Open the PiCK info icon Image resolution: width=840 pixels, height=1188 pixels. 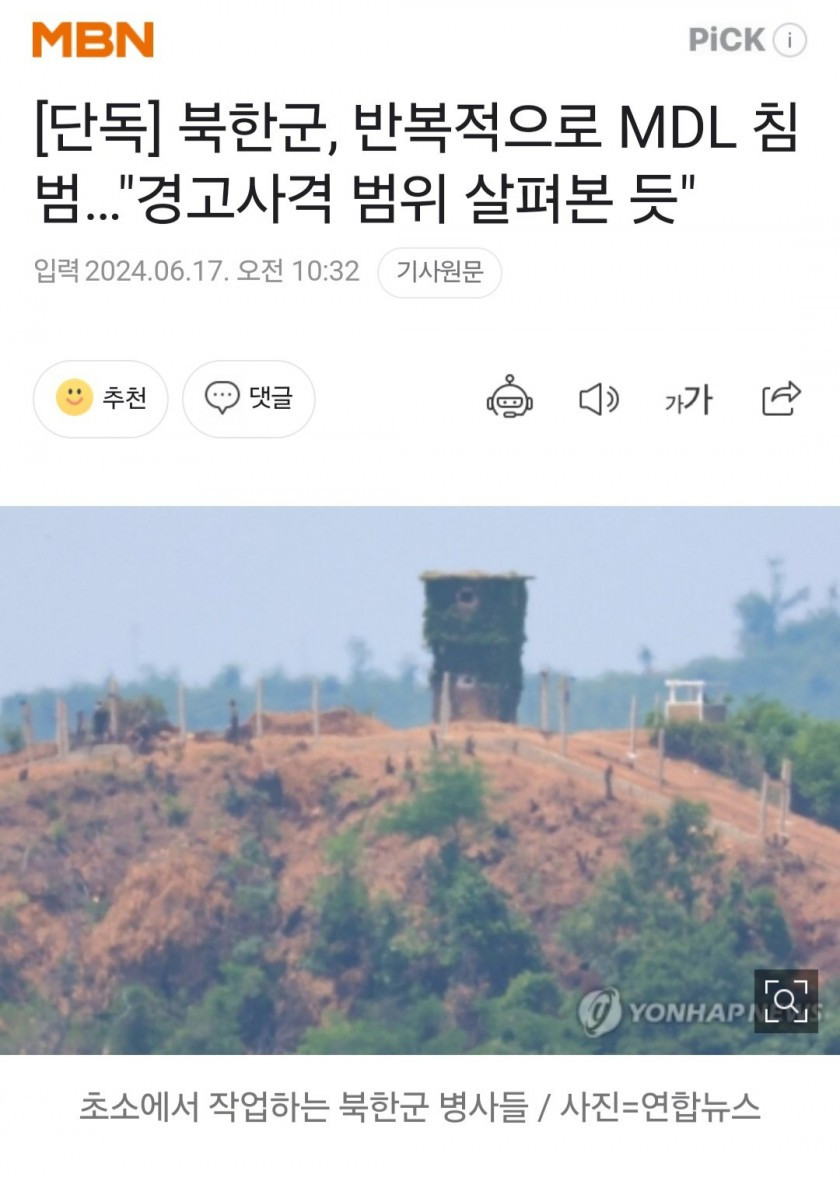pyautogui.click(x=790, y=40)
